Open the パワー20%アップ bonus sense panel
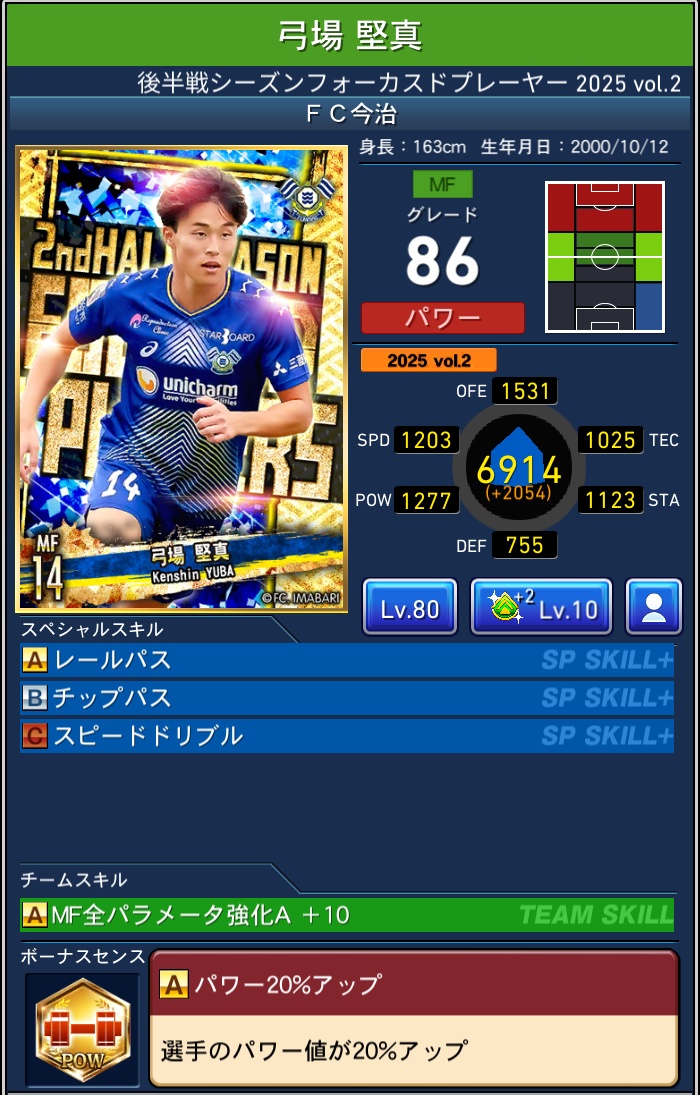This screenshot has height=1095, width=700. (413, 1017)
